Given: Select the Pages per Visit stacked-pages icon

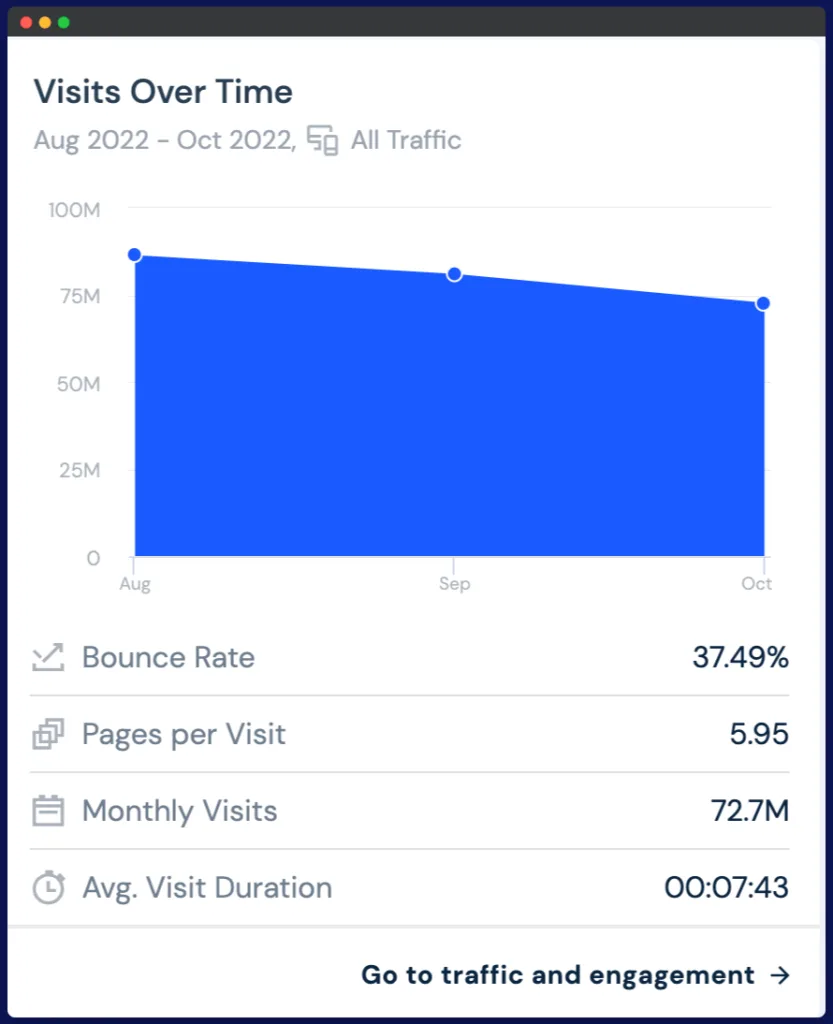Looking at the screenshot, I should 47,734.
